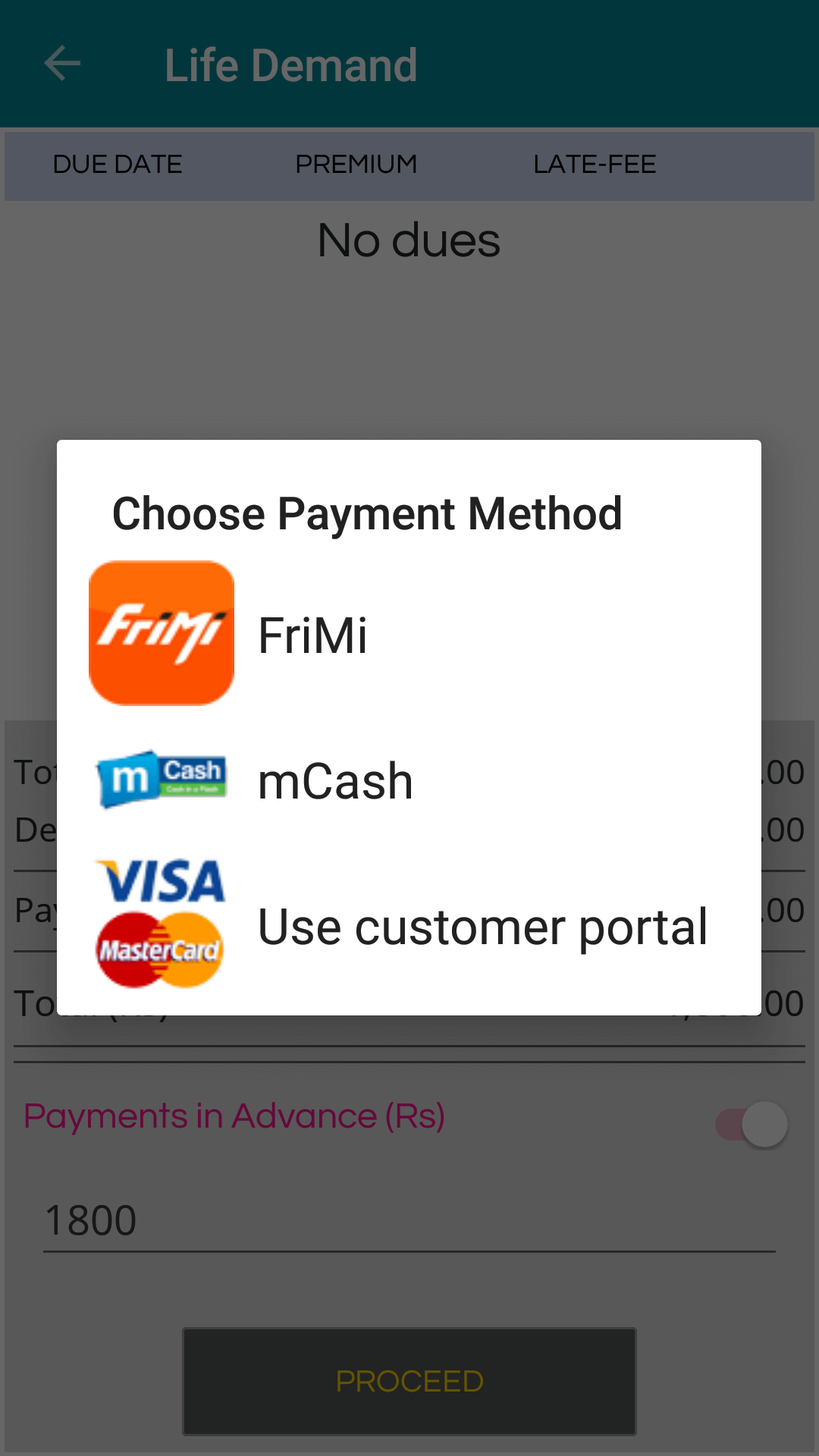Tap the PROCEED button
The height and width of the screenshot is (1456, 819).
(x=409, y=1381)
